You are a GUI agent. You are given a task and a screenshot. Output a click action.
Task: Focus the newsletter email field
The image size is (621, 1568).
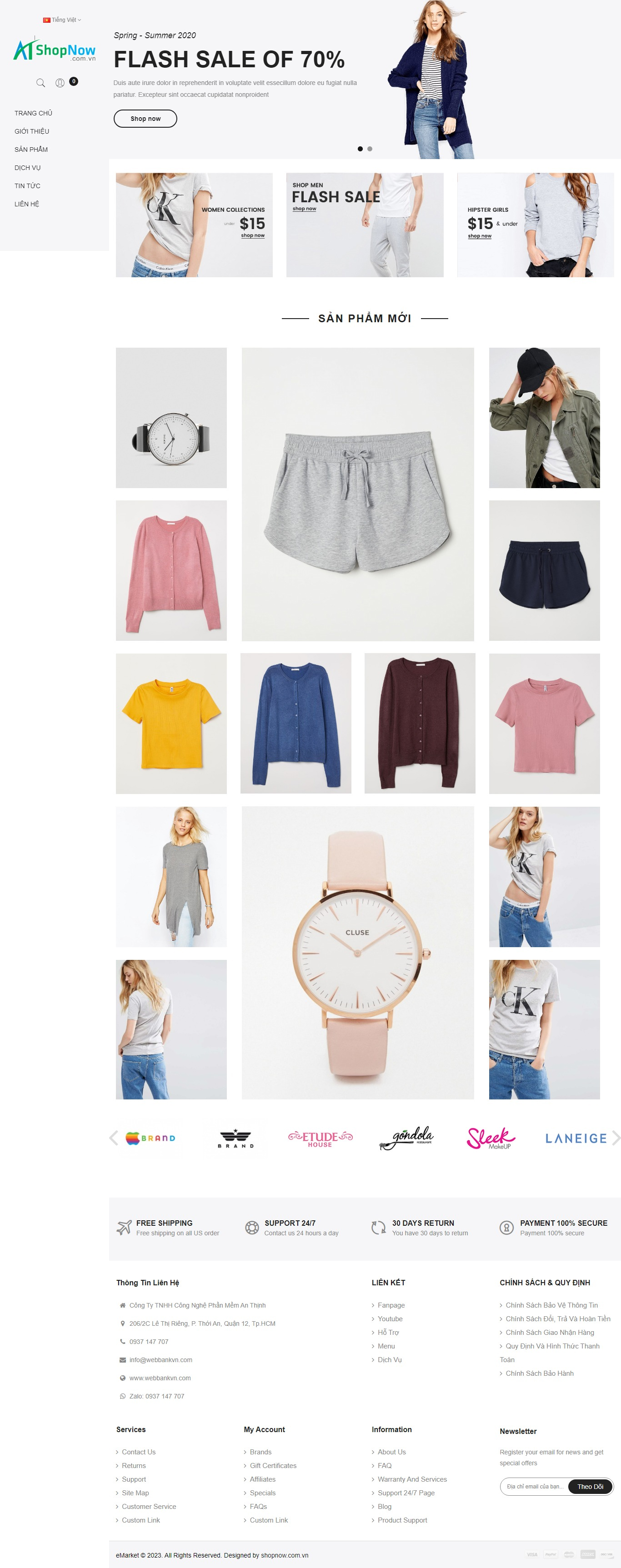pyautogui.click(x=534, y=1486)
